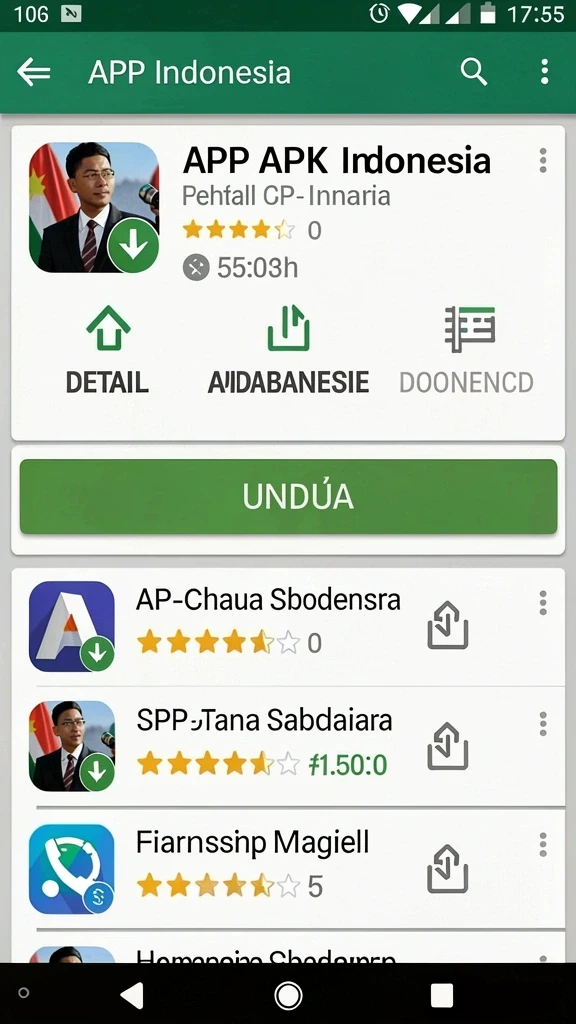Viewport: 576px width, 1024px height.
Task: Share the AP-Chaua Sbodensra app
Action: tap(448, 625)
